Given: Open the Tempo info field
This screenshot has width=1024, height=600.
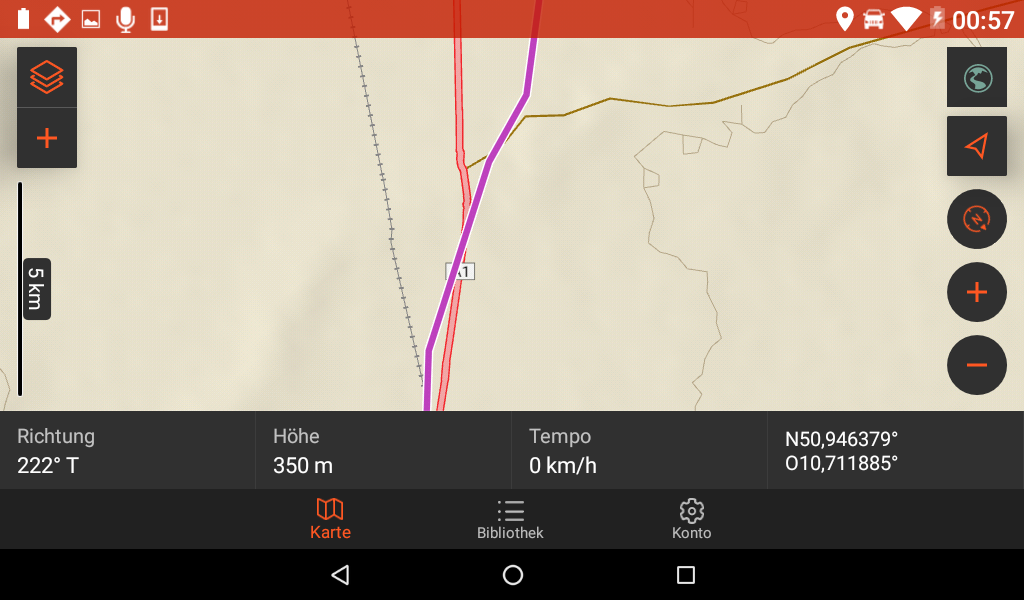Looking at the screenshot, I should pos(639,451).
